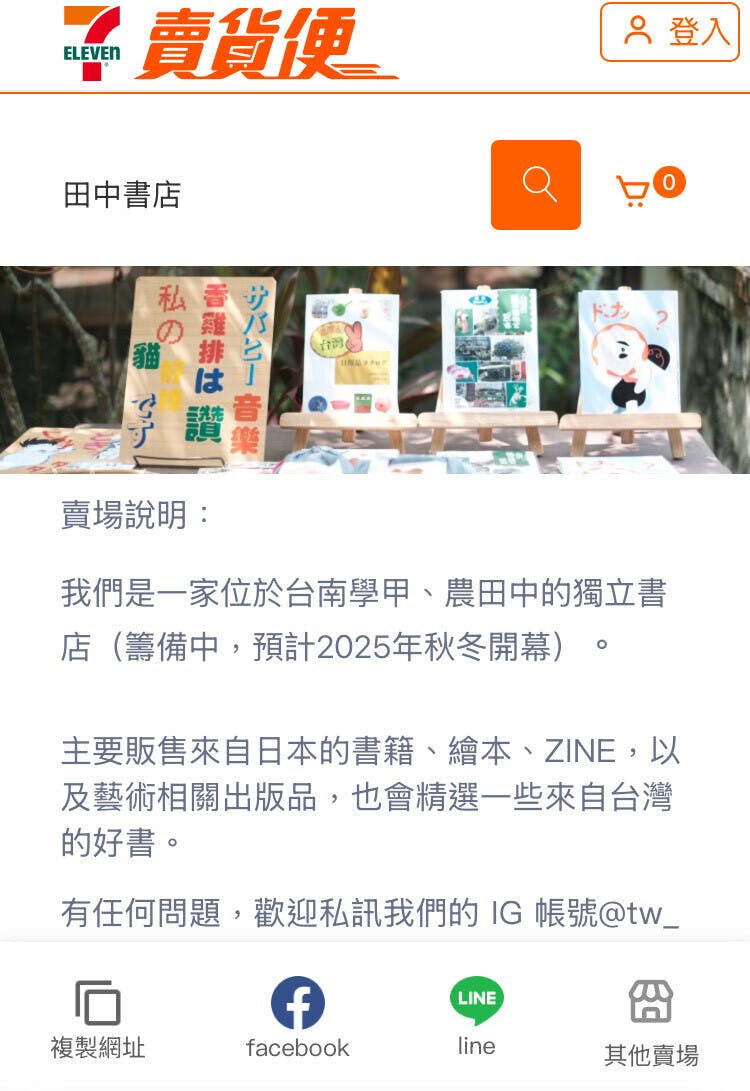Copy the store URL with 複製網址
Viewport: 750px width, 1091px height.
pyautogui.click(x=98, y=1018)
